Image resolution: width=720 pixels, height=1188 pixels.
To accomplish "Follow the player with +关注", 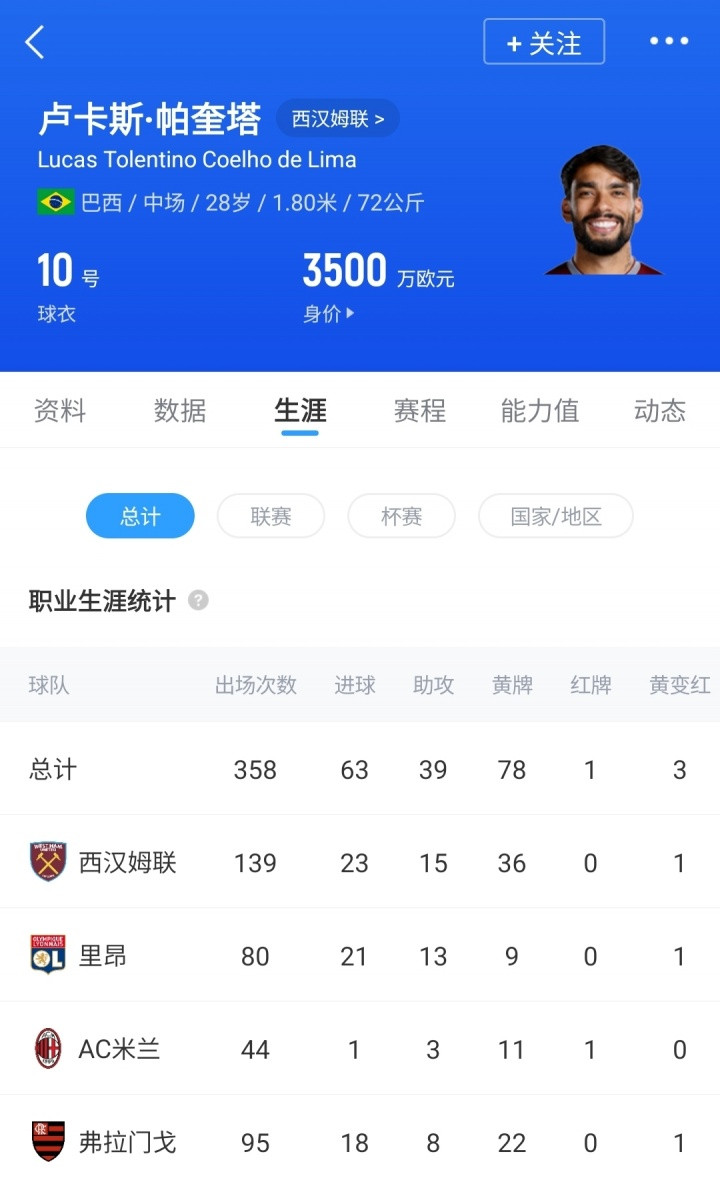I will coord(544,42).
